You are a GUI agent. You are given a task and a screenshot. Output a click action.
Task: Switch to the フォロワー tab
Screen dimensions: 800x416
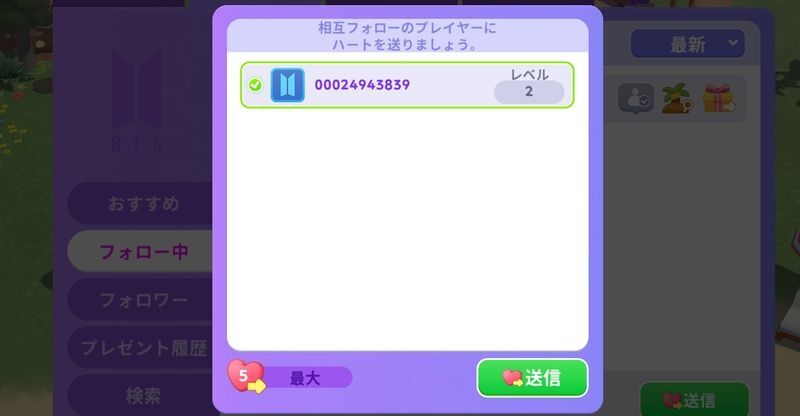tap(144, 299)
